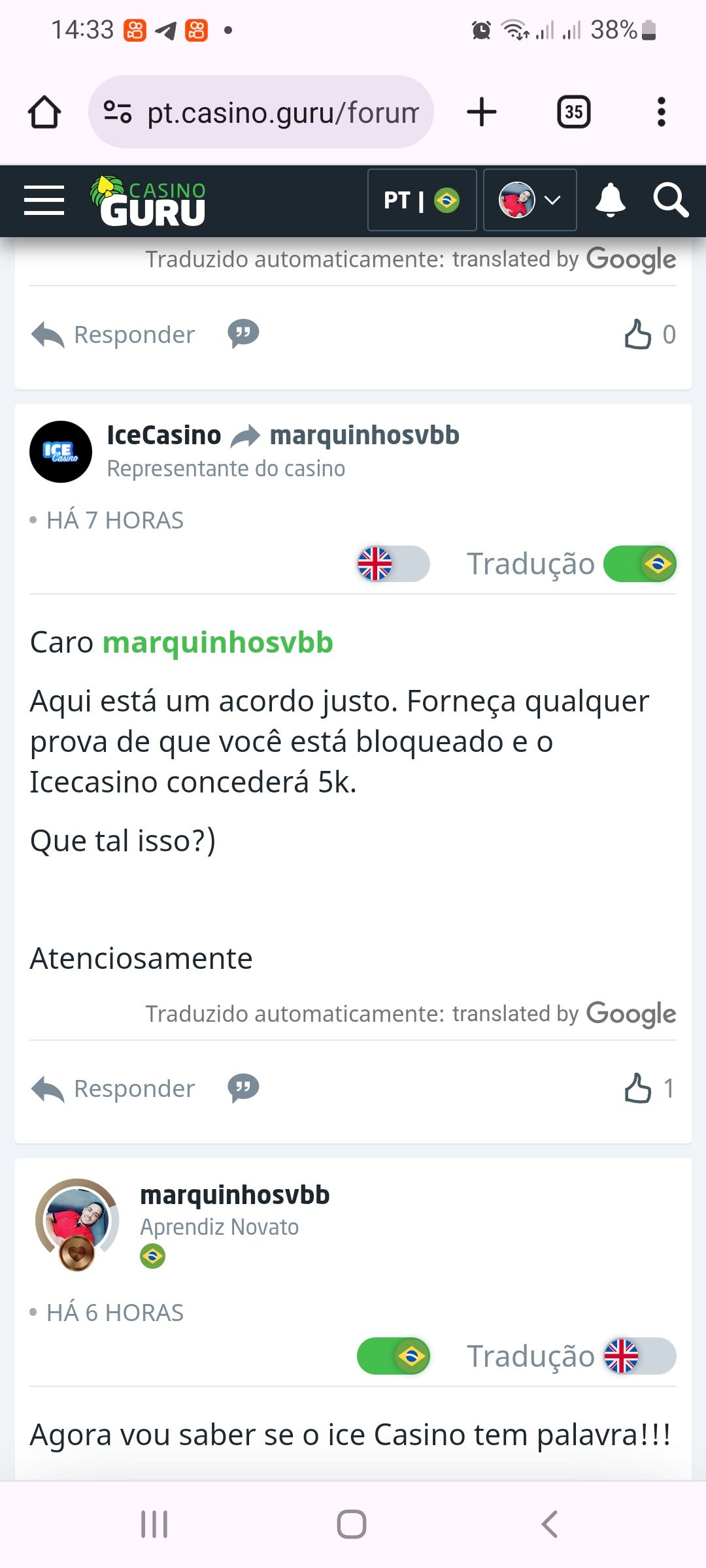This screenshot has width=706, height=1568.
Task: Open marquinhosvbb's profile from his post
Action: click(x=234, y=1195)
